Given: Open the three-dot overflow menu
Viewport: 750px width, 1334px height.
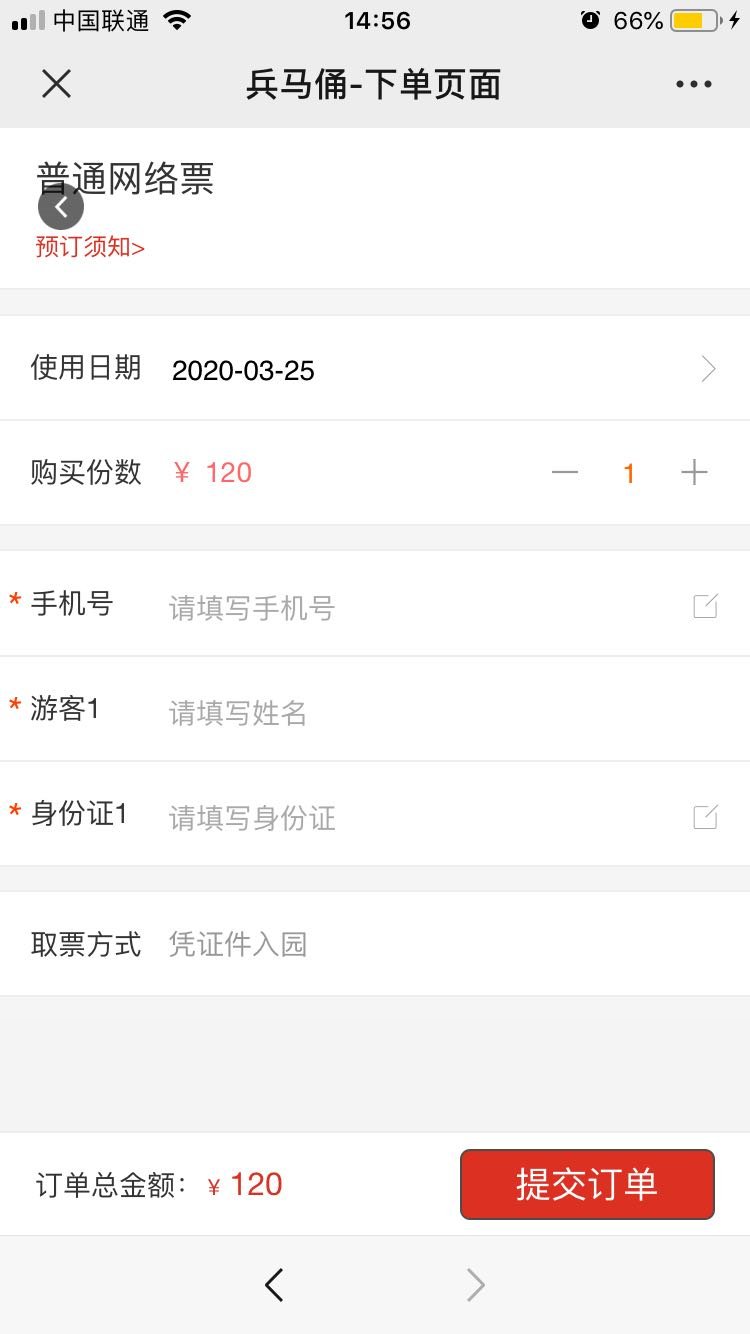Looking at the screenshot, I should click(x=693, y=84).
